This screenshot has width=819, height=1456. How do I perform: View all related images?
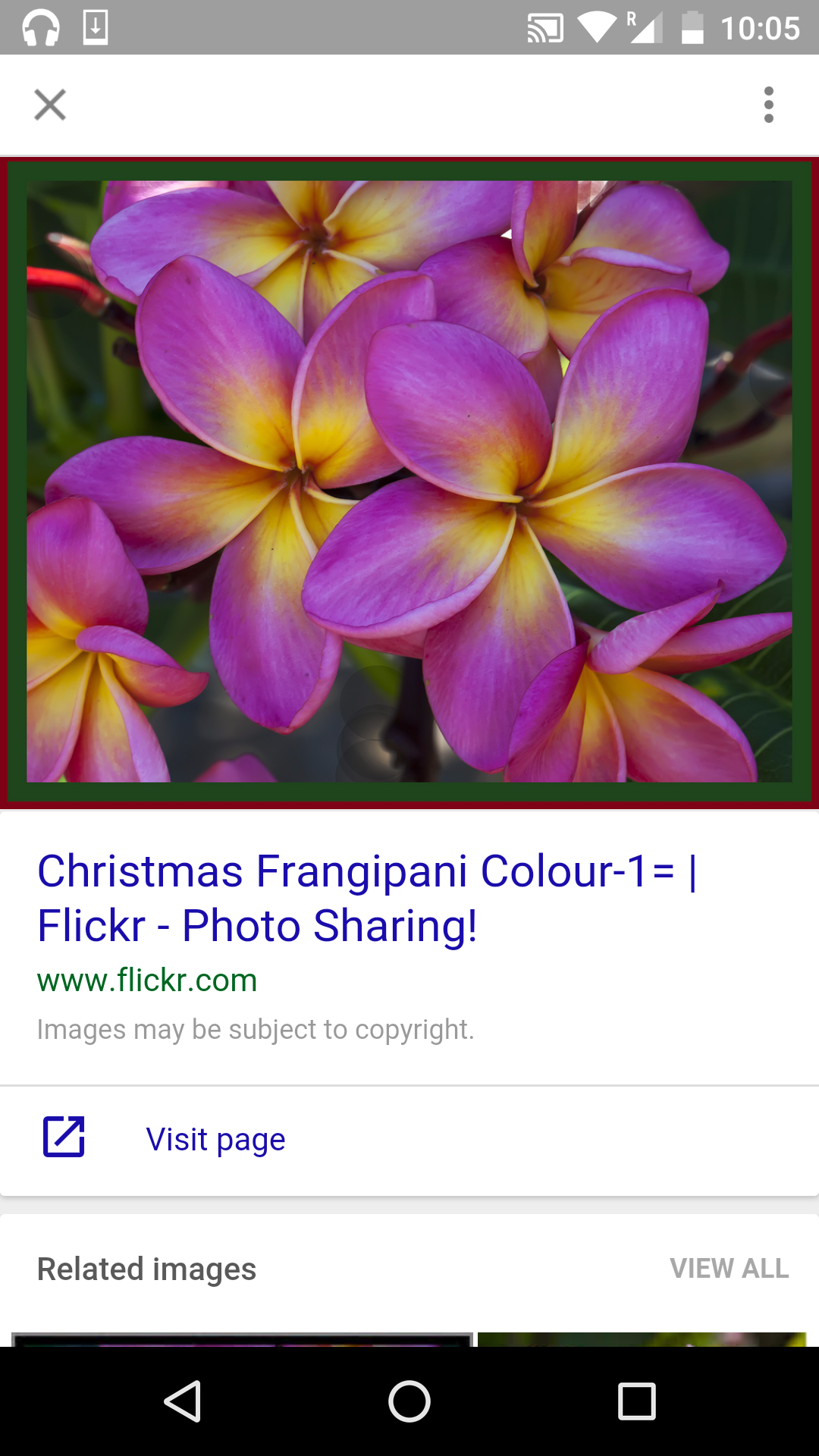pyautogui.click(x=729, y=1268)
